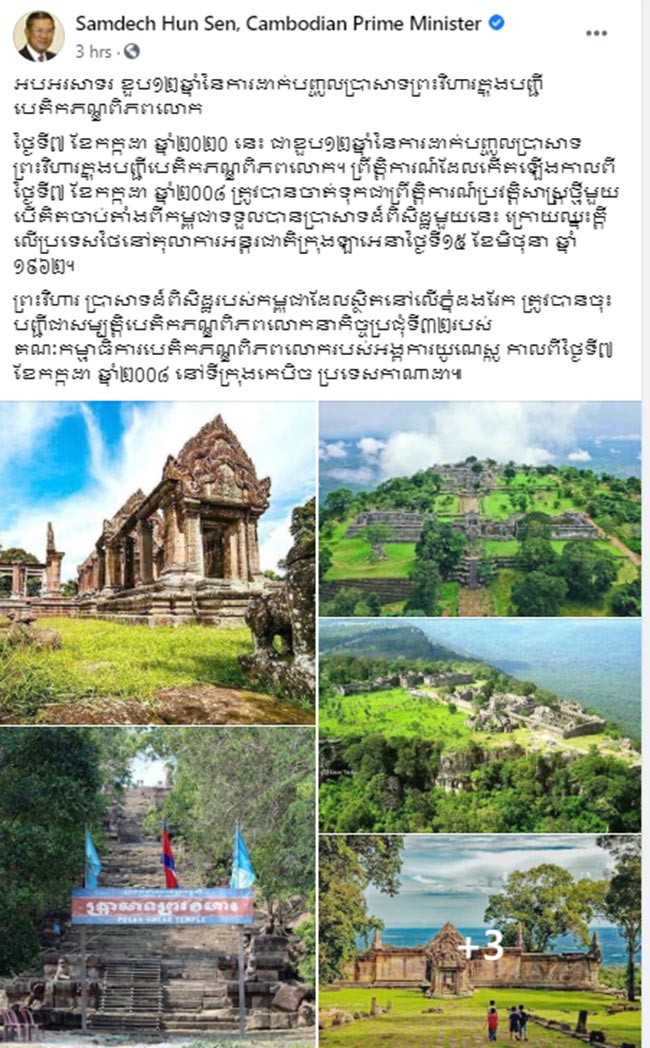Open the hilltop temple ruins photo

480,725
